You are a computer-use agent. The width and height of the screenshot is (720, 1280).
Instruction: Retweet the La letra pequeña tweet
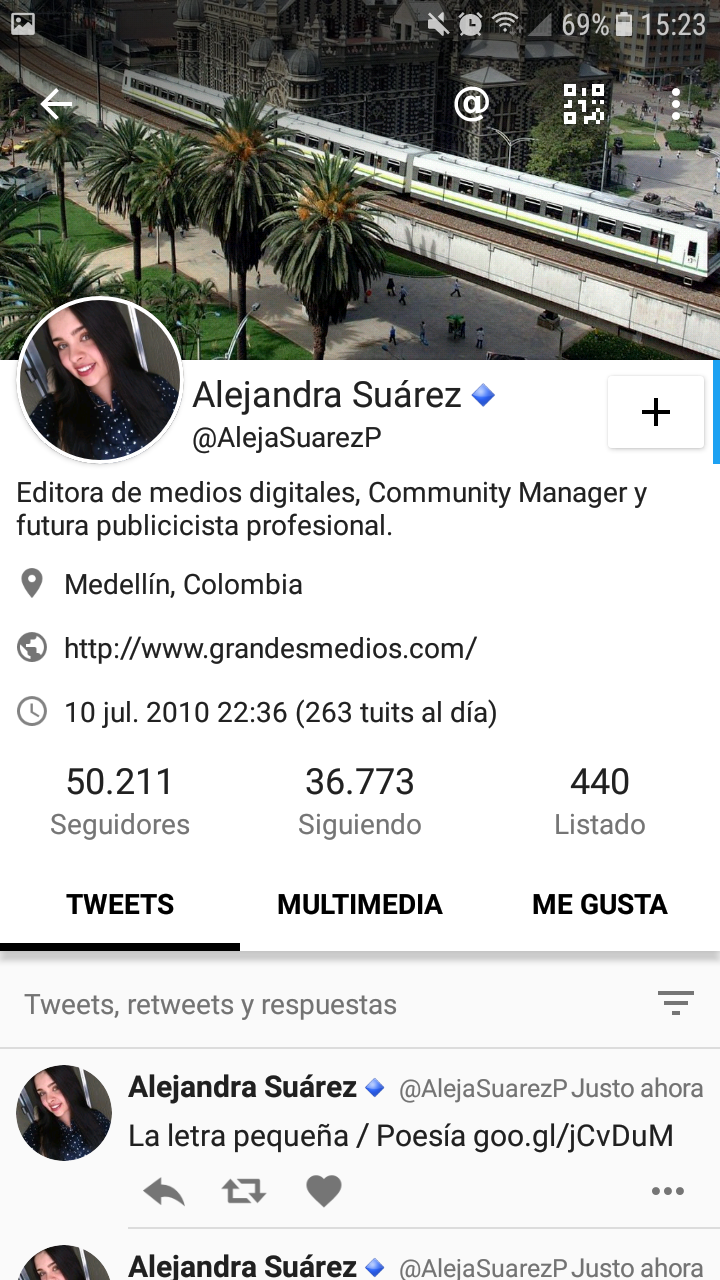click(x=243, y=1191)
